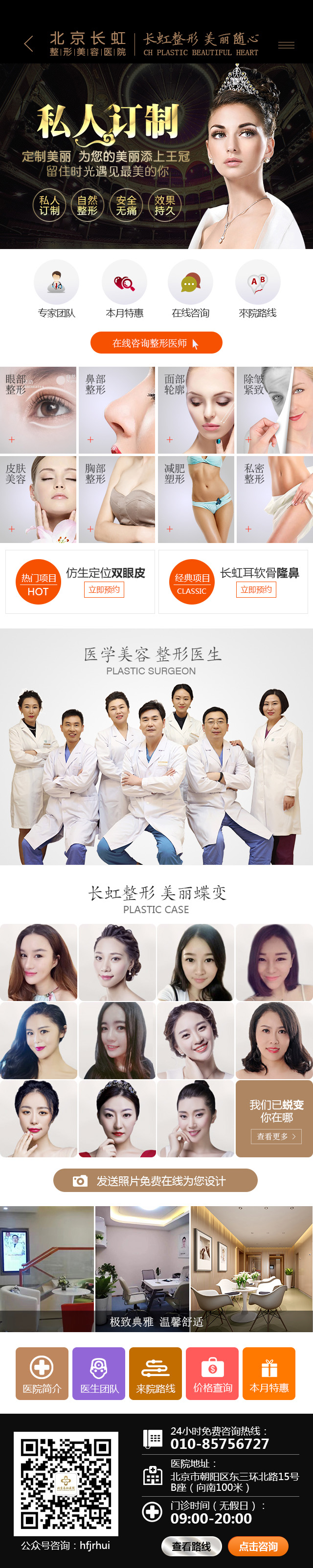
Task: Start 在线咨询 online consultation
Action: click(x=190, y=289)
